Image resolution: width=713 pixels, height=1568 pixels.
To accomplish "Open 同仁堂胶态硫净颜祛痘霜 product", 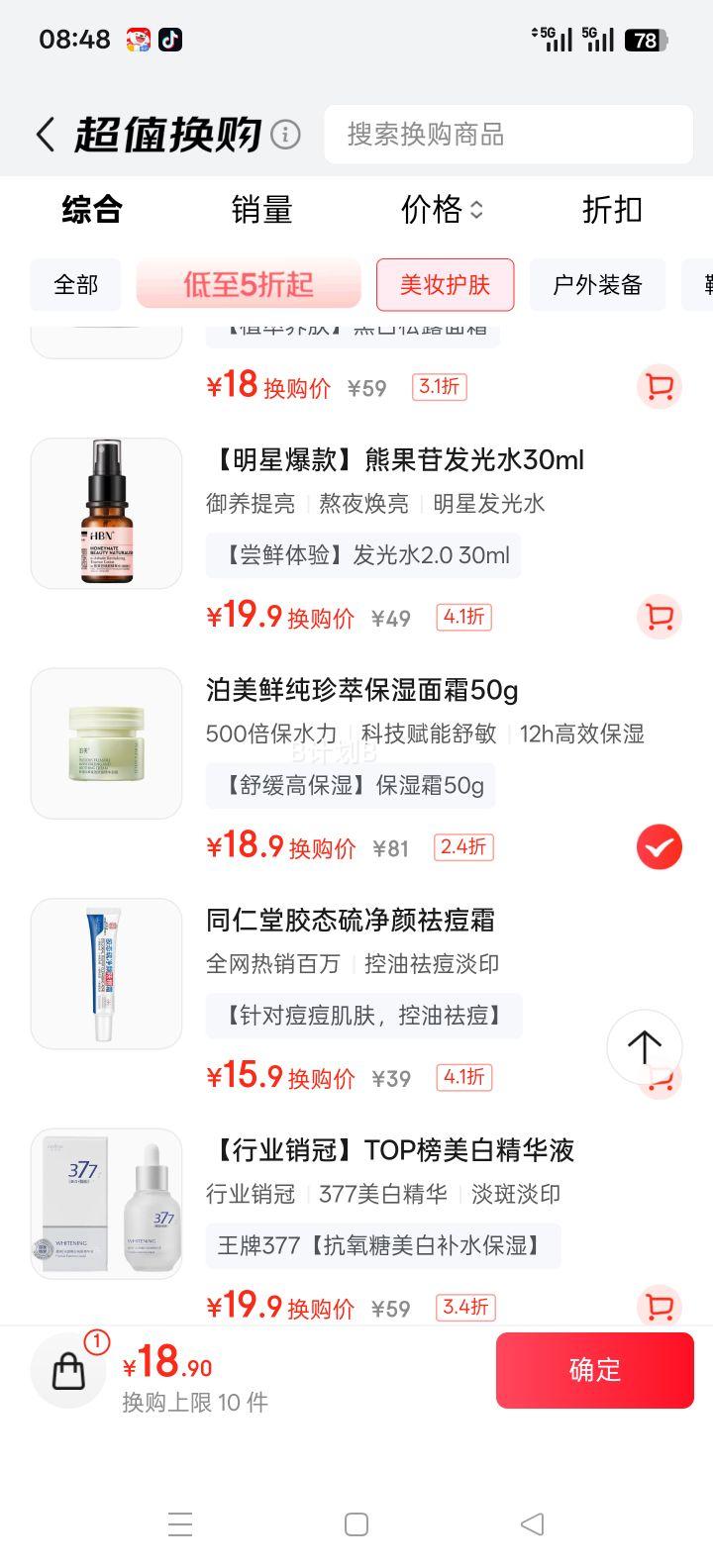I will [350, 921].
